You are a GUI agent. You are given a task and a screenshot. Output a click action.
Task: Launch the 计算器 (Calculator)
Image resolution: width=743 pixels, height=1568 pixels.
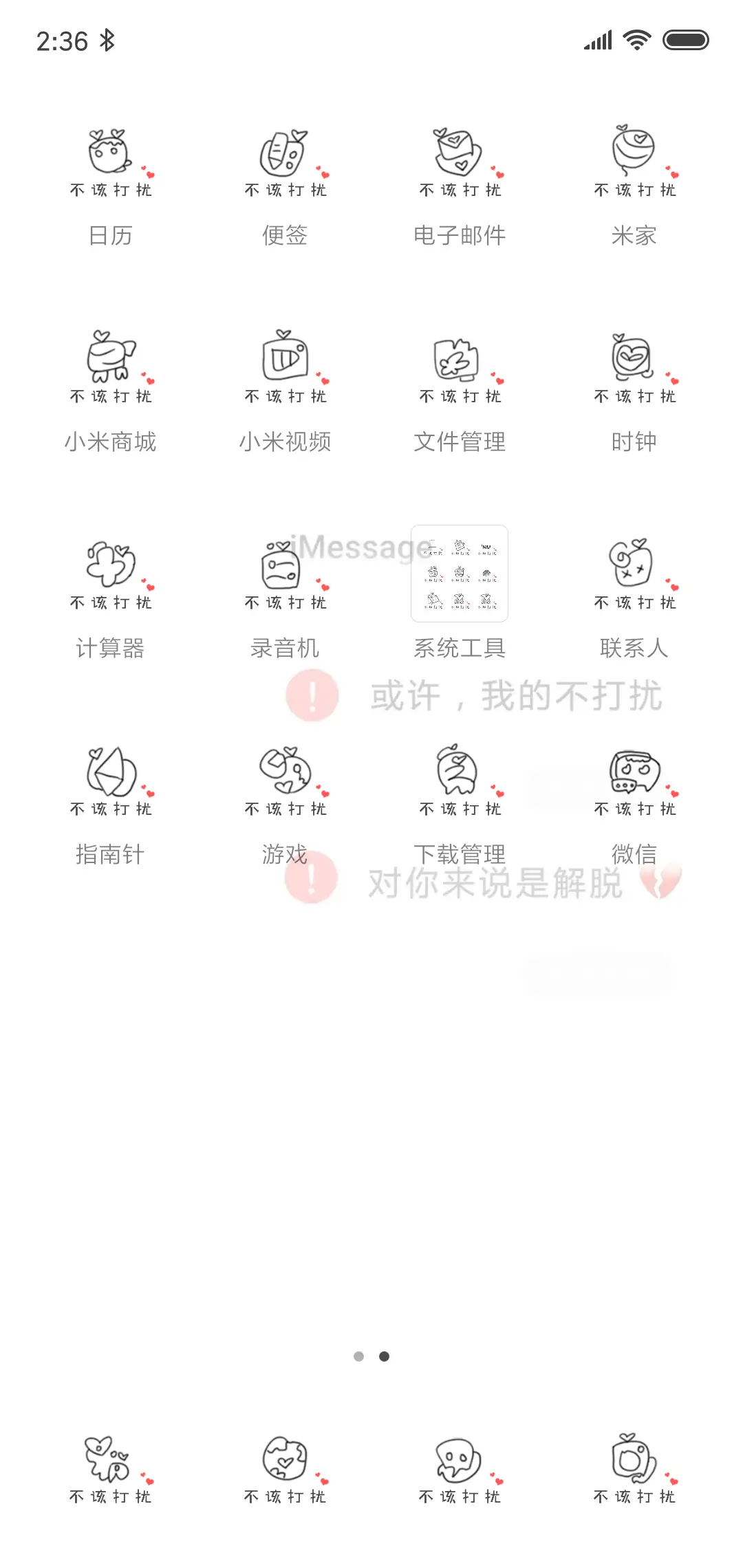pos(110,576)
